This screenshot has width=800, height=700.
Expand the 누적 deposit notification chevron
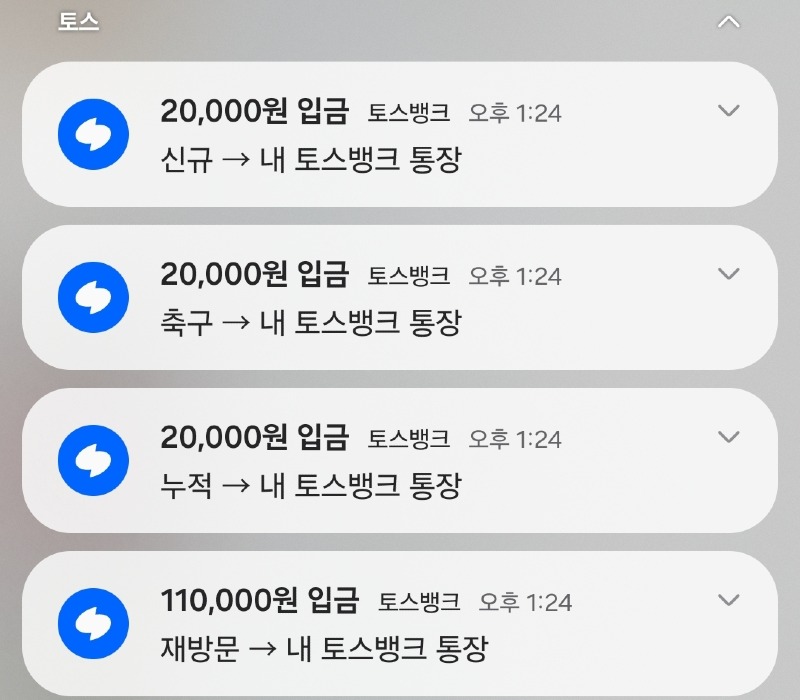pos(729,437)
